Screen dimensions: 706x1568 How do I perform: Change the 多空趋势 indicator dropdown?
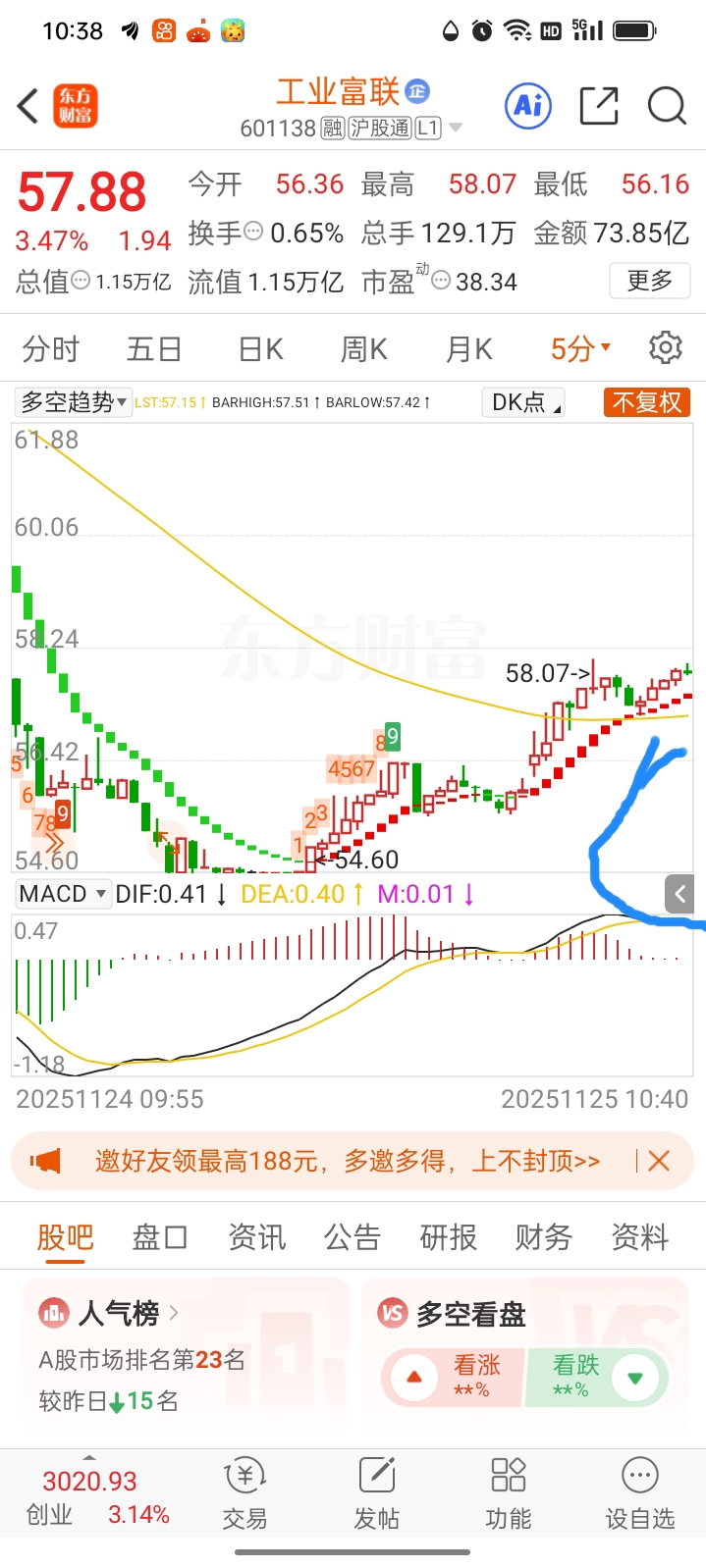click(x=74, y=402)
